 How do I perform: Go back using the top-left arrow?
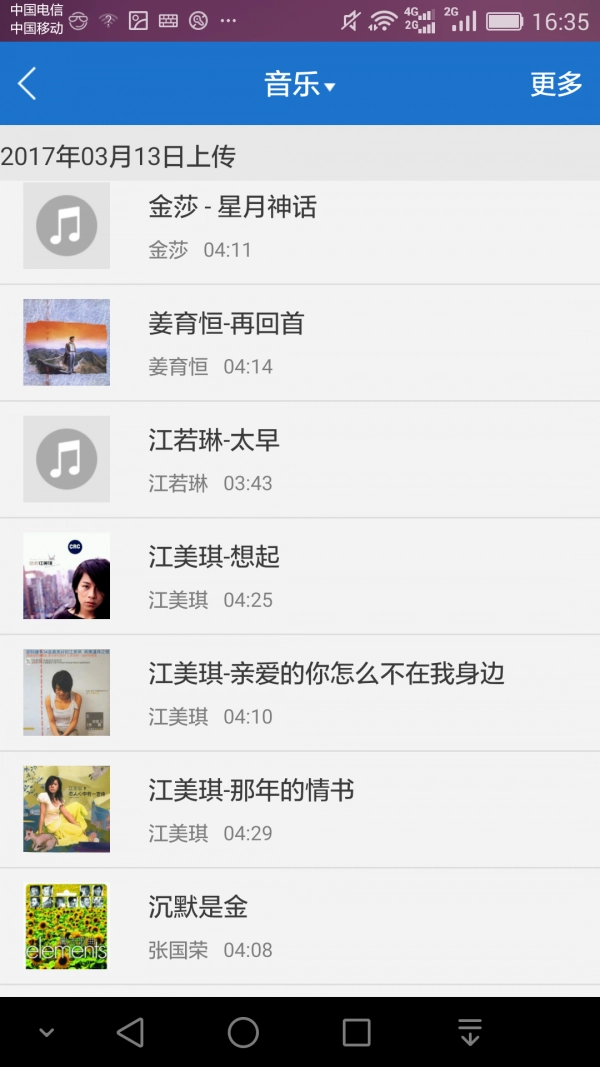click(28, 84)
